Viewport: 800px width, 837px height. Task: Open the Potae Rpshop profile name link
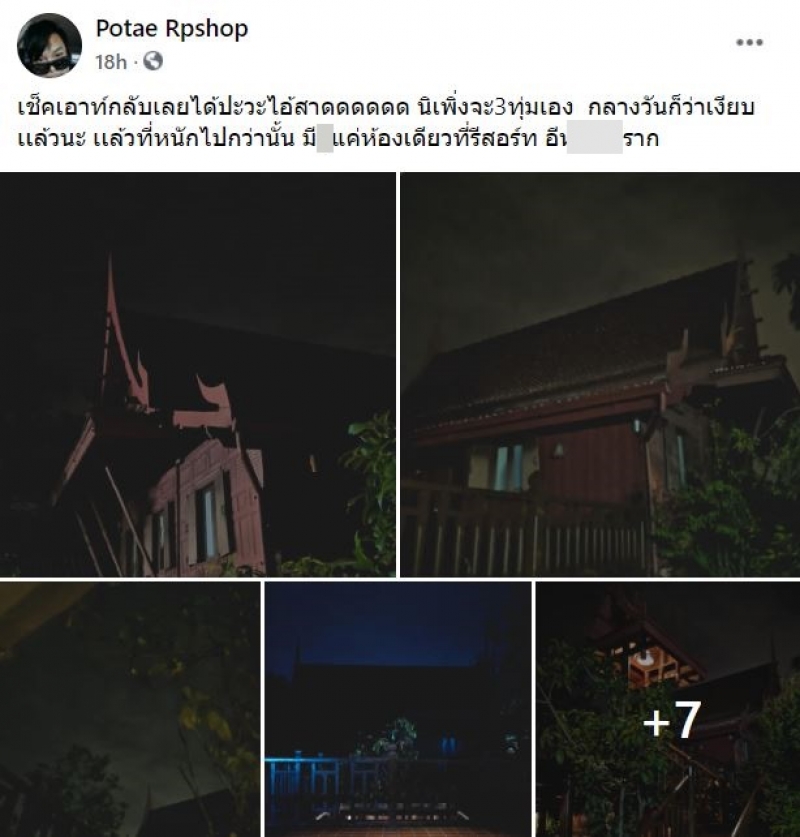(x=171, y=29)
